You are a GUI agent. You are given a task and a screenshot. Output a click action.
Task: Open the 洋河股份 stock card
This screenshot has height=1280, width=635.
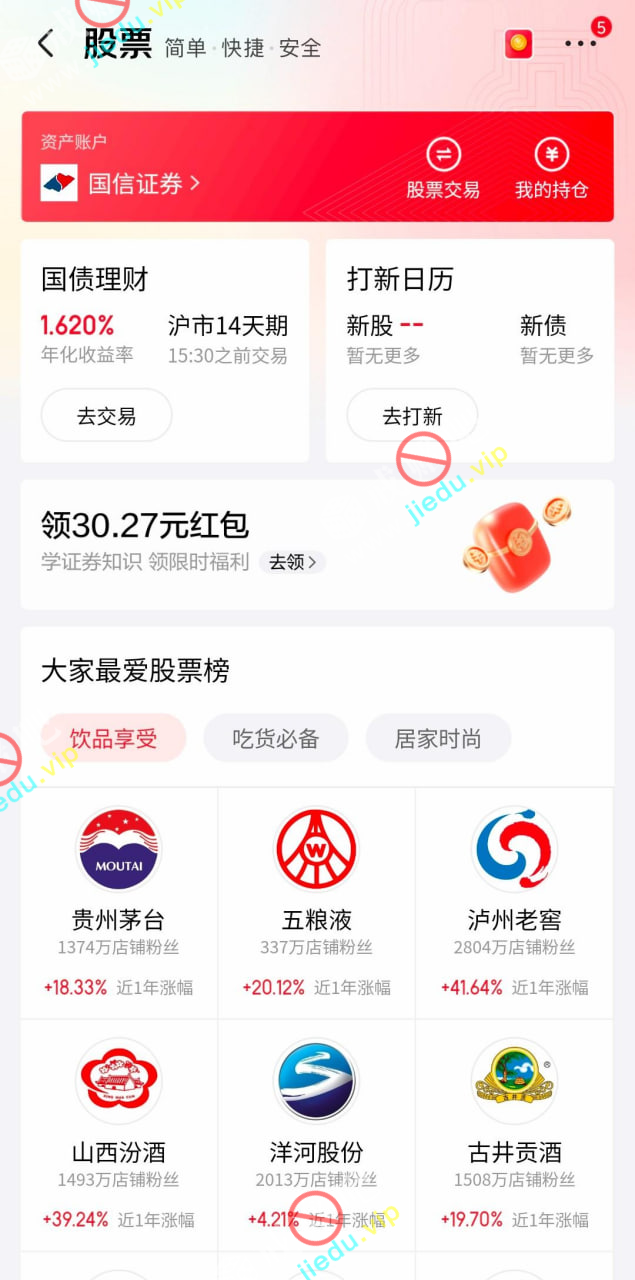(317, 1134)
